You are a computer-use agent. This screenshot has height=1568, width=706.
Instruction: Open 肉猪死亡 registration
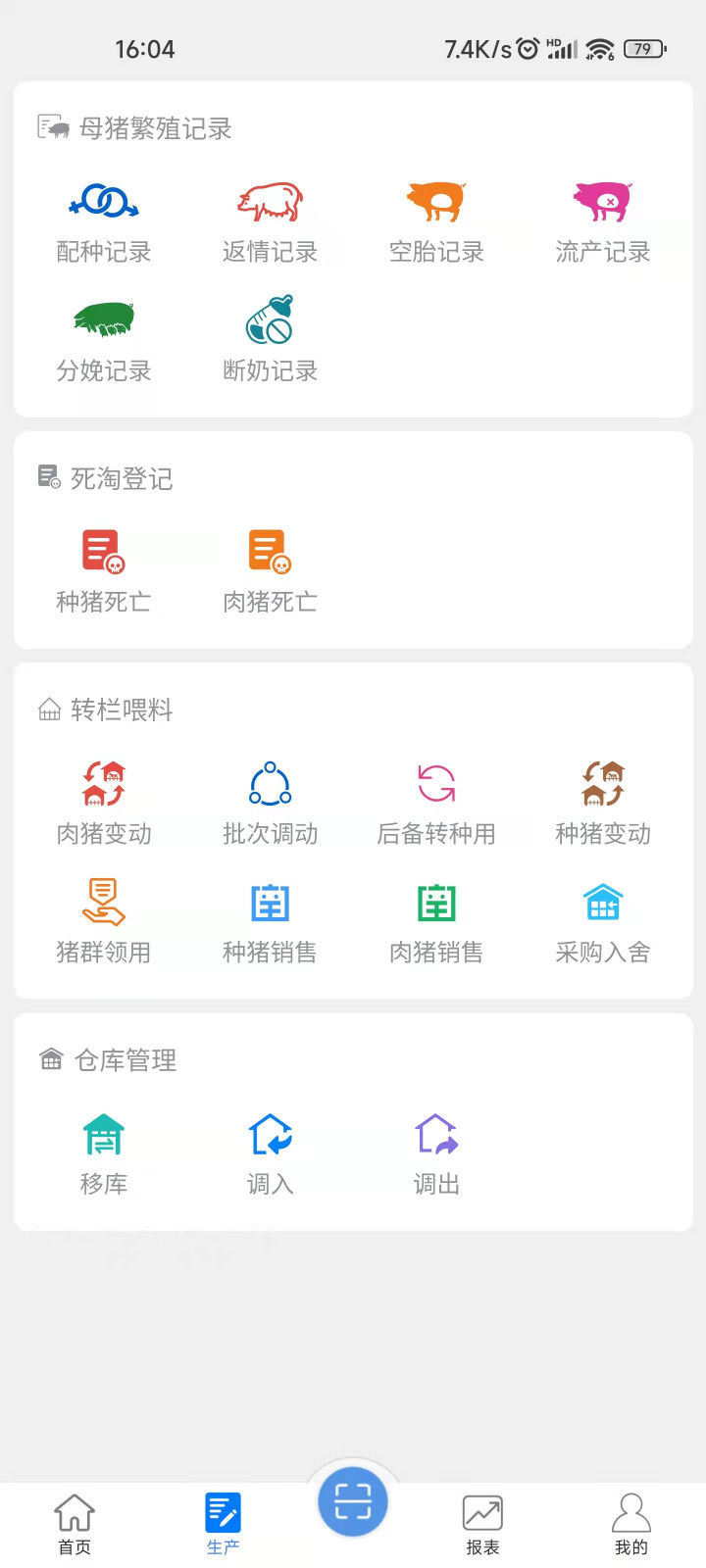[271, 571]
